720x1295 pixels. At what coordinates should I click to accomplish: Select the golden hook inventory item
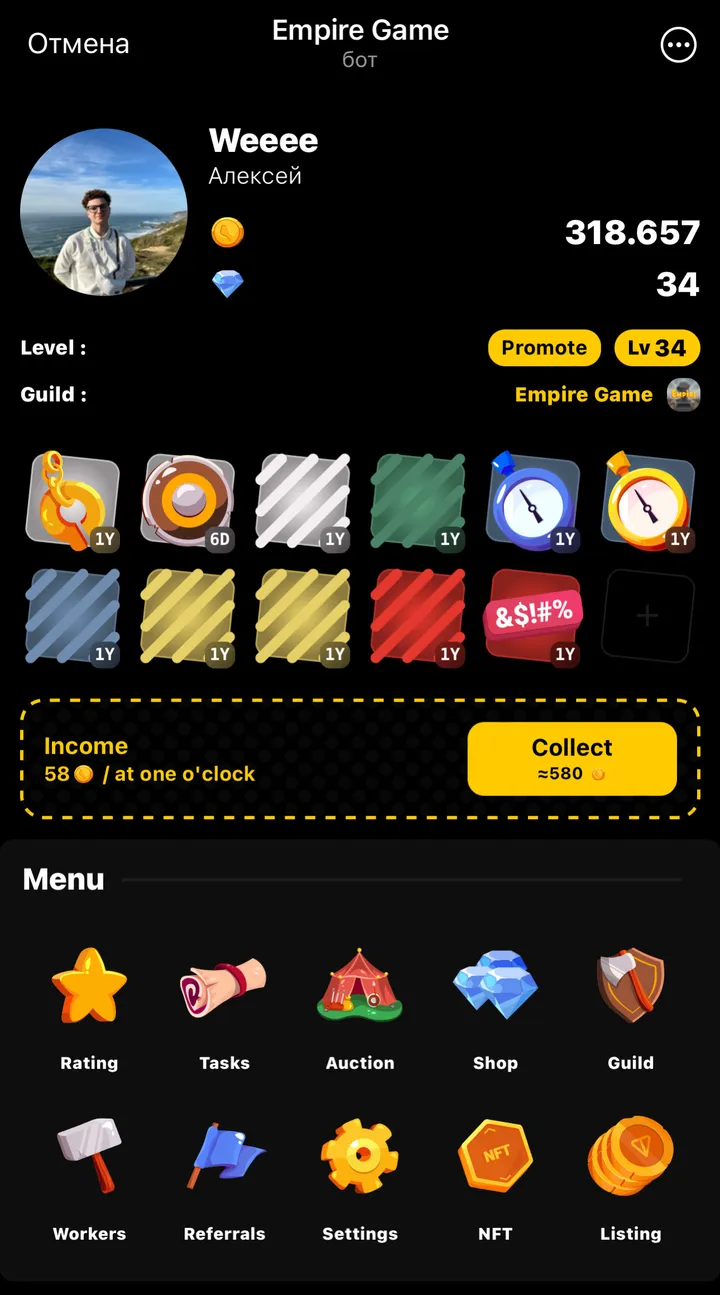click(x=73, y=502)
